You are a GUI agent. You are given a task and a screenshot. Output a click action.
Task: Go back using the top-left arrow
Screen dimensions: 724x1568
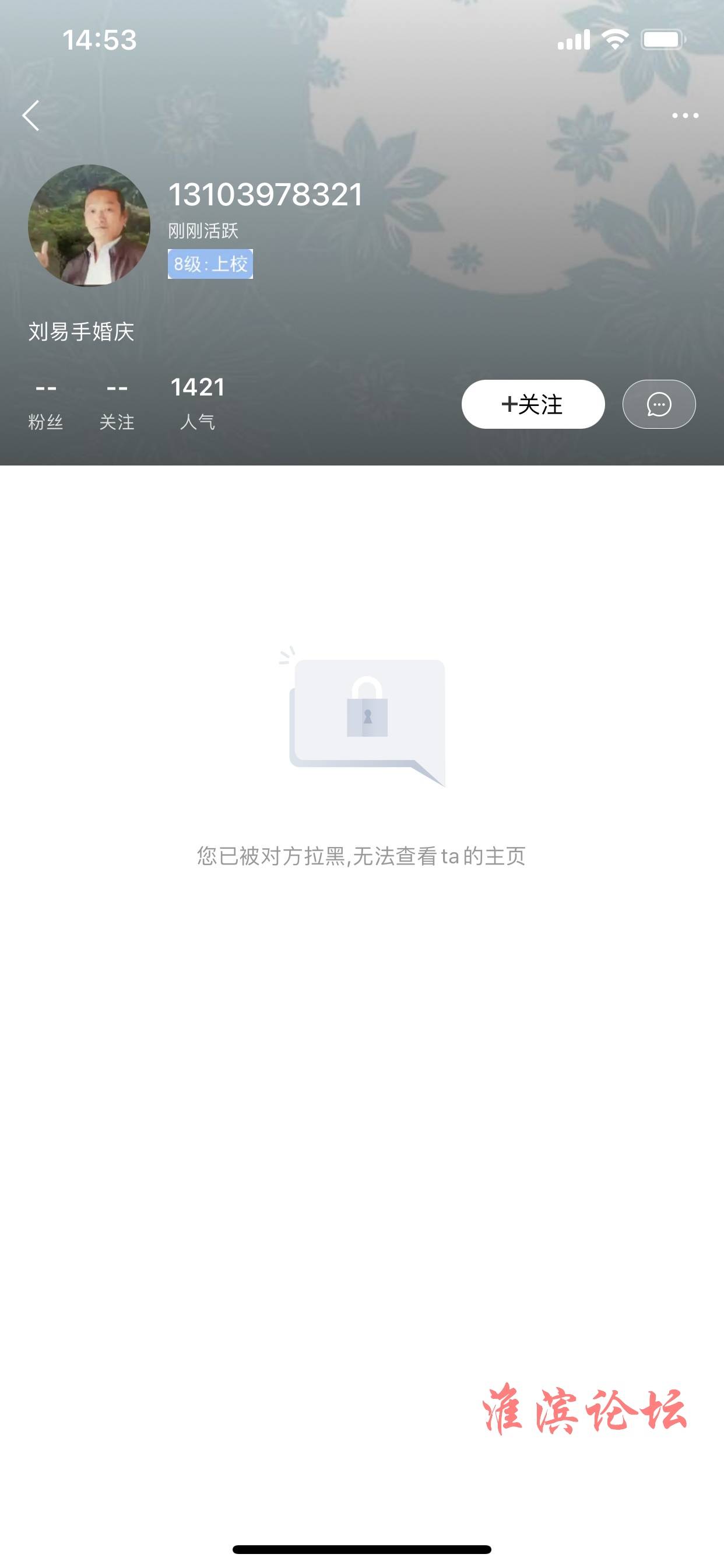(31, 116)
